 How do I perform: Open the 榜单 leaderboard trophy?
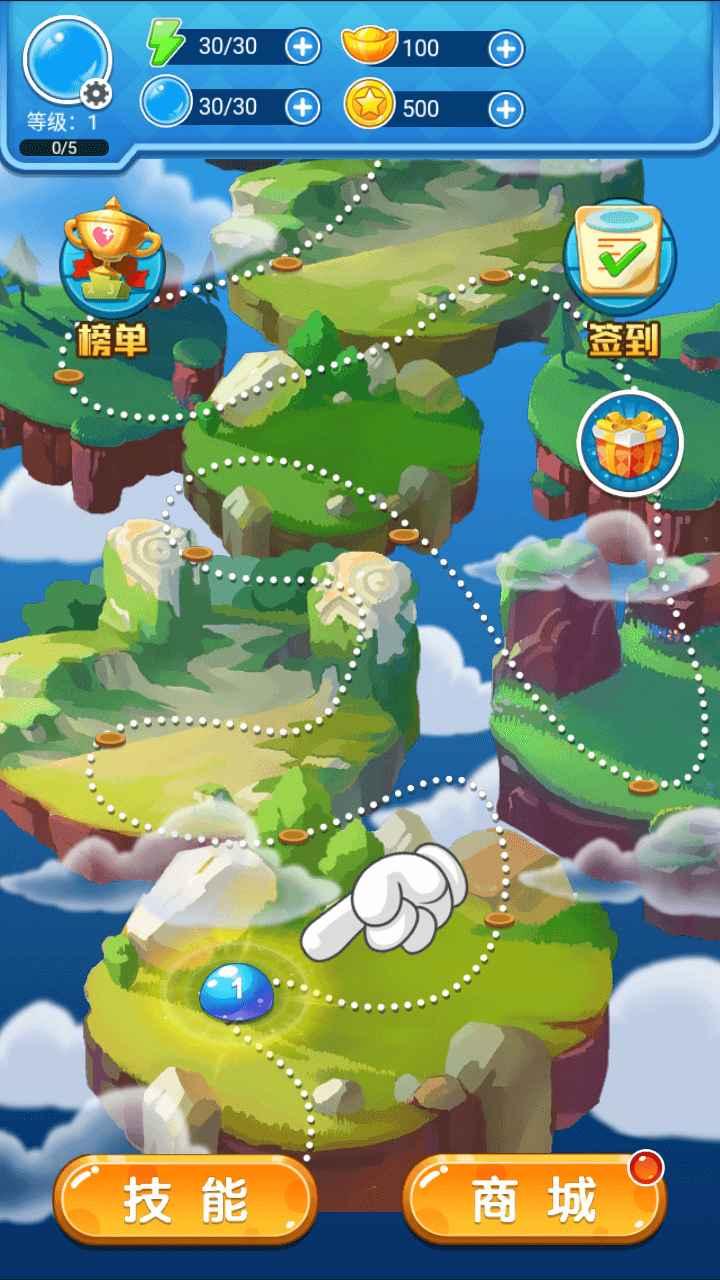pyautogui.click(x=112, y=260)
